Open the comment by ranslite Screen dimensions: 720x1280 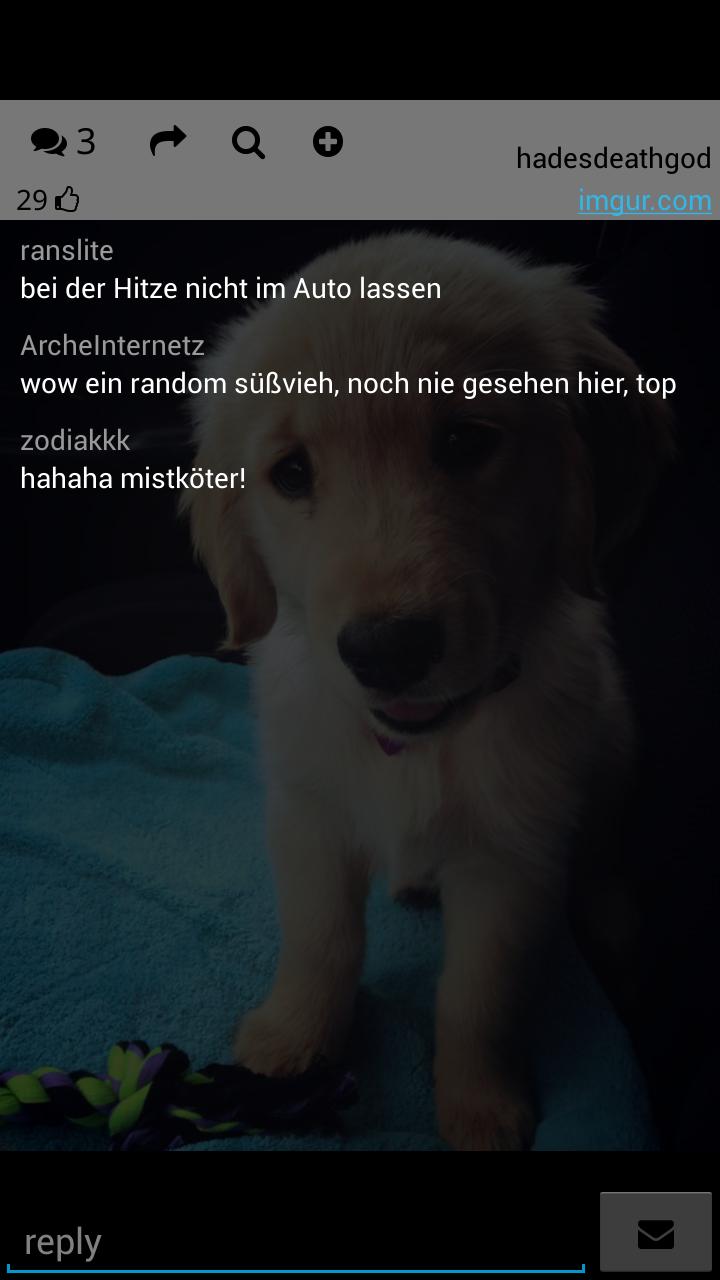pyautogui.click(x=230, y=288)
